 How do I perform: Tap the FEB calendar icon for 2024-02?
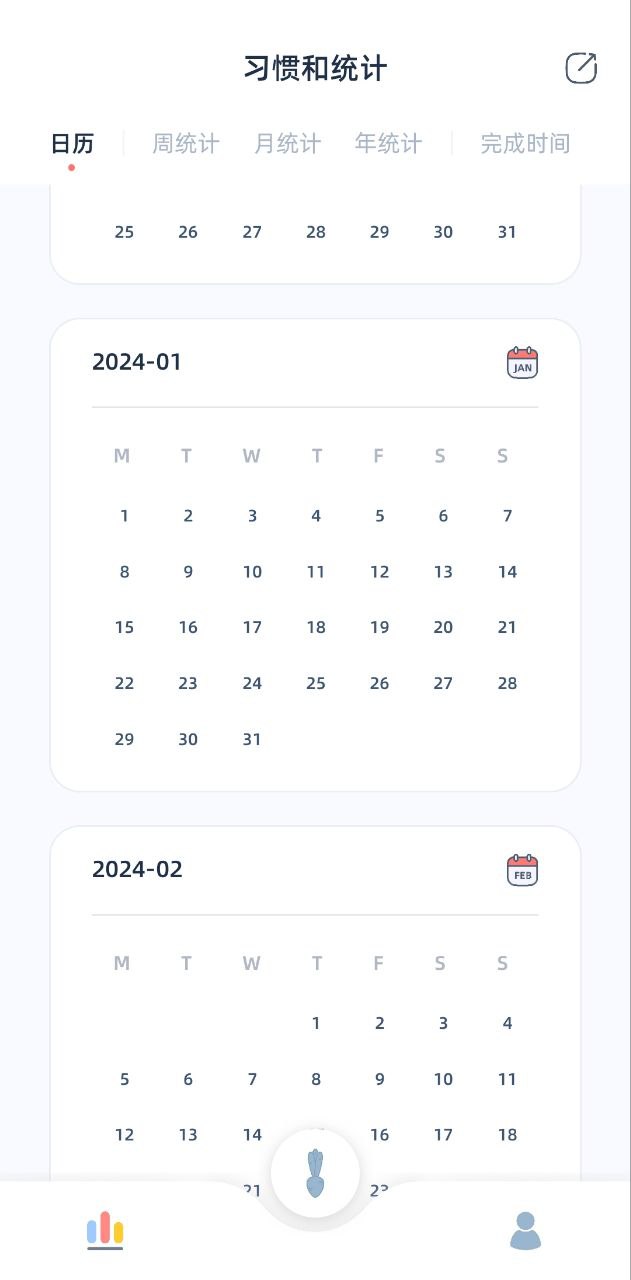tap(522, 870)
